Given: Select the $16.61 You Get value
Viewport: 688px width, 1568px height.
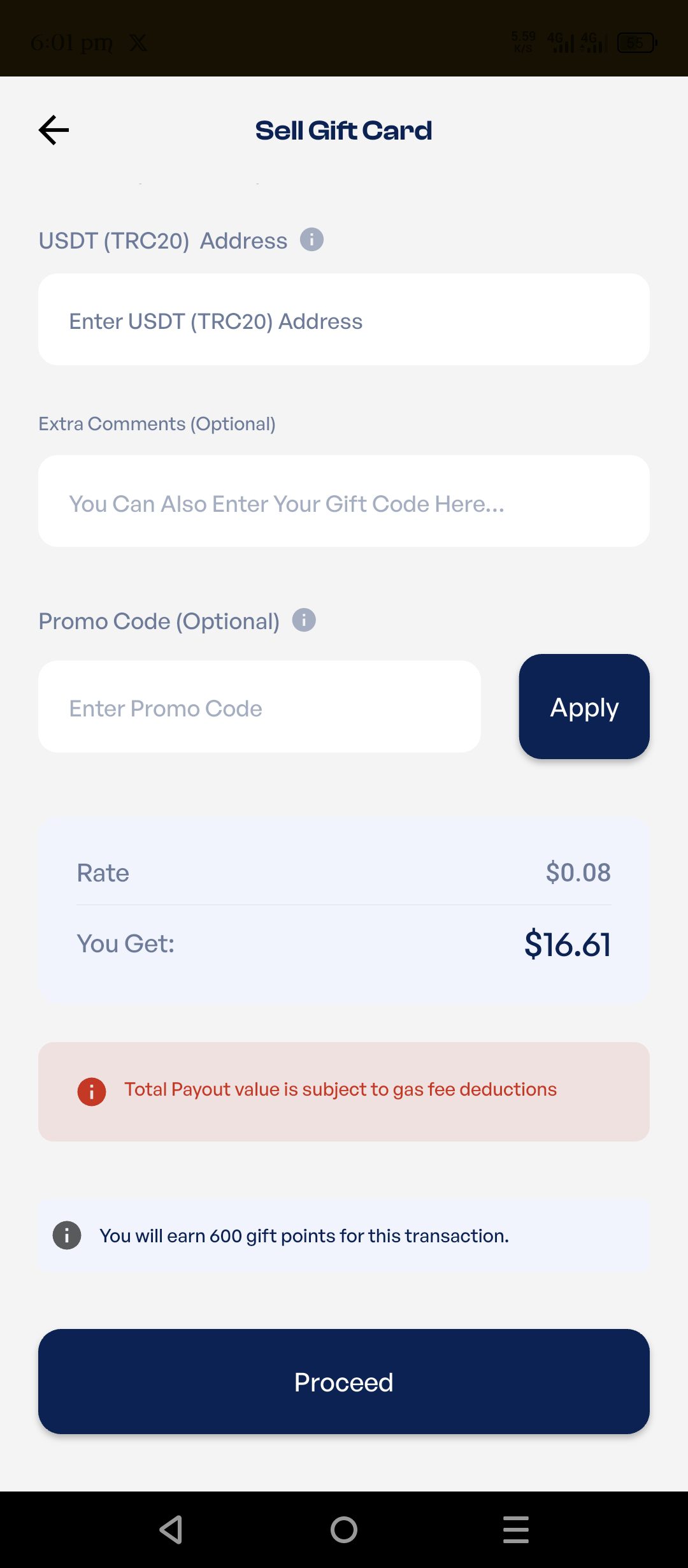Looking at the screenshot, I should [567, 945].
